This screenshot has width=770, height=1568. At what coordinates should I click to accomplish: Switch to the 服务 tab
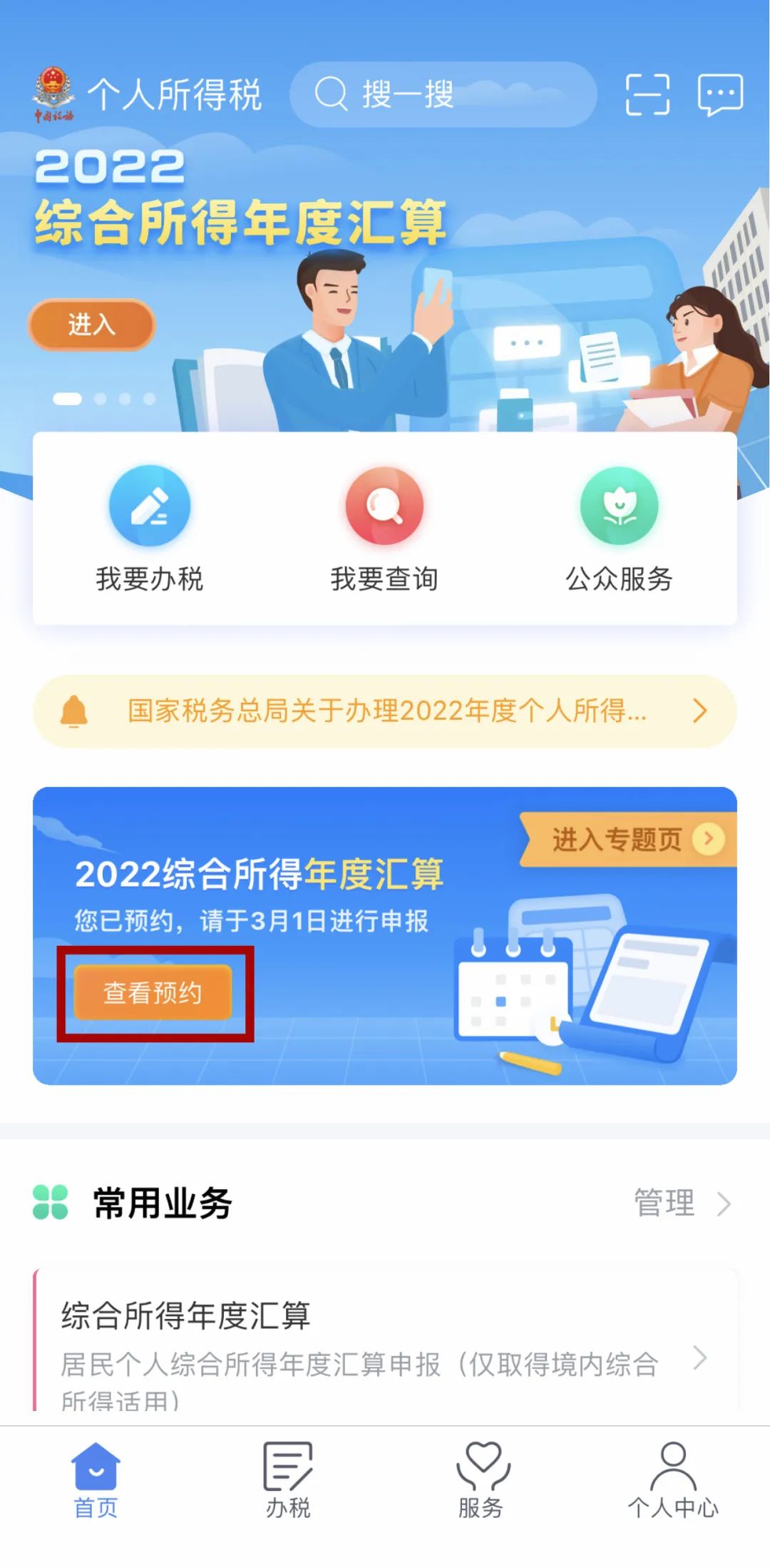point(481,1481)
